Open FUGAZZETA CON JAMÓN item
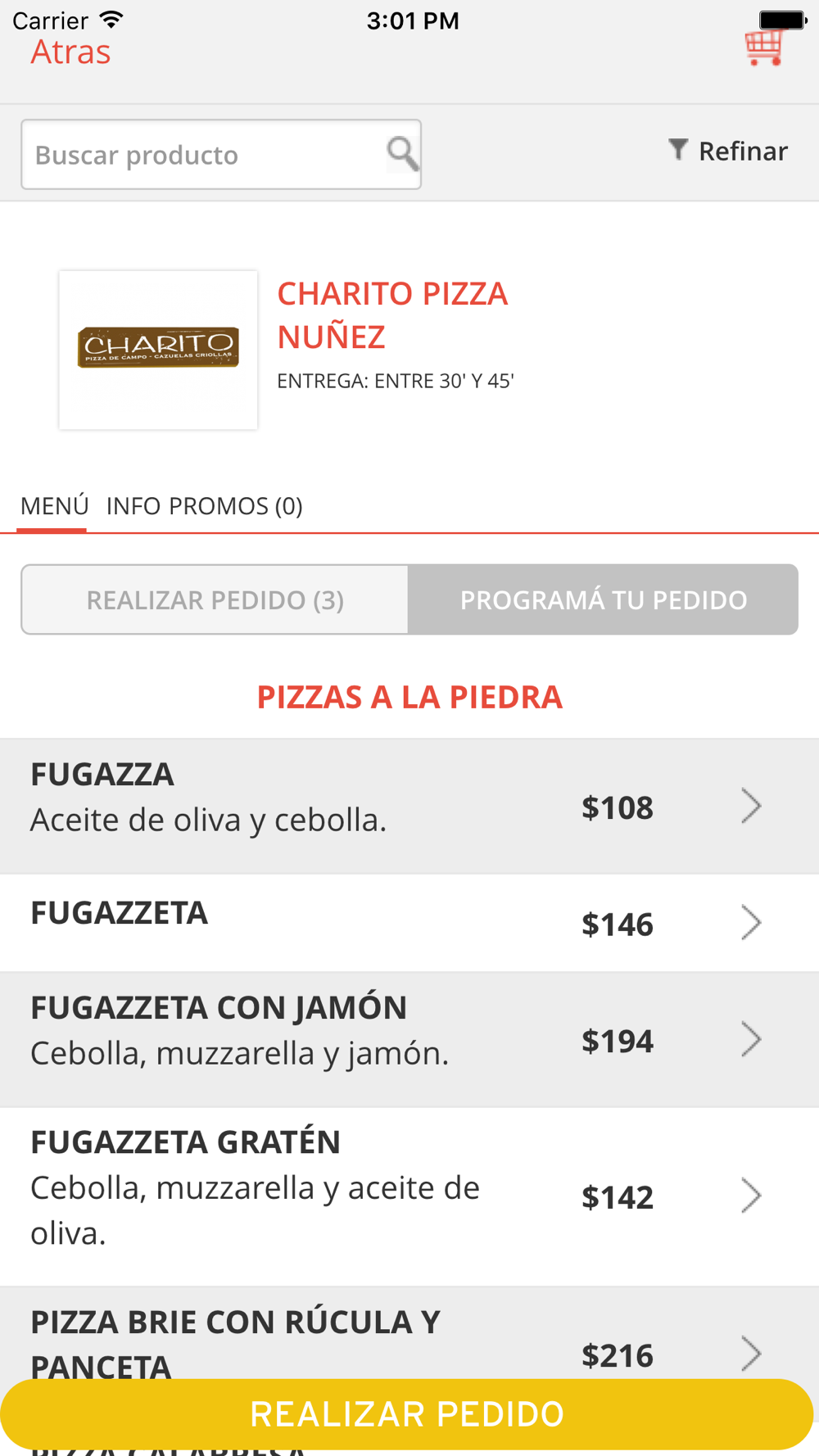Viewport: 819px width, 1456px height. [409, 1040]
